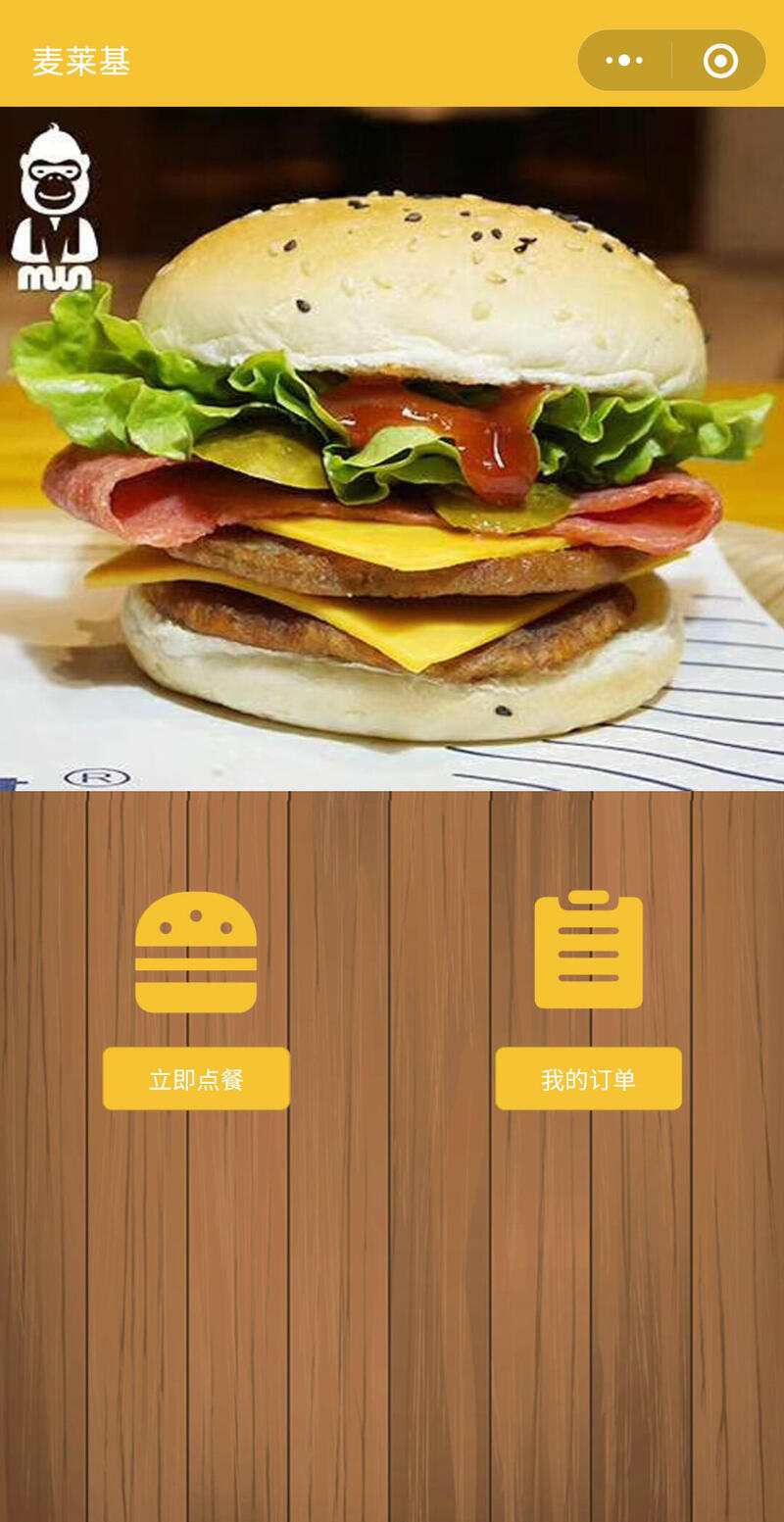Tap the 立即点餐 button to order now

coord(196,1079)
